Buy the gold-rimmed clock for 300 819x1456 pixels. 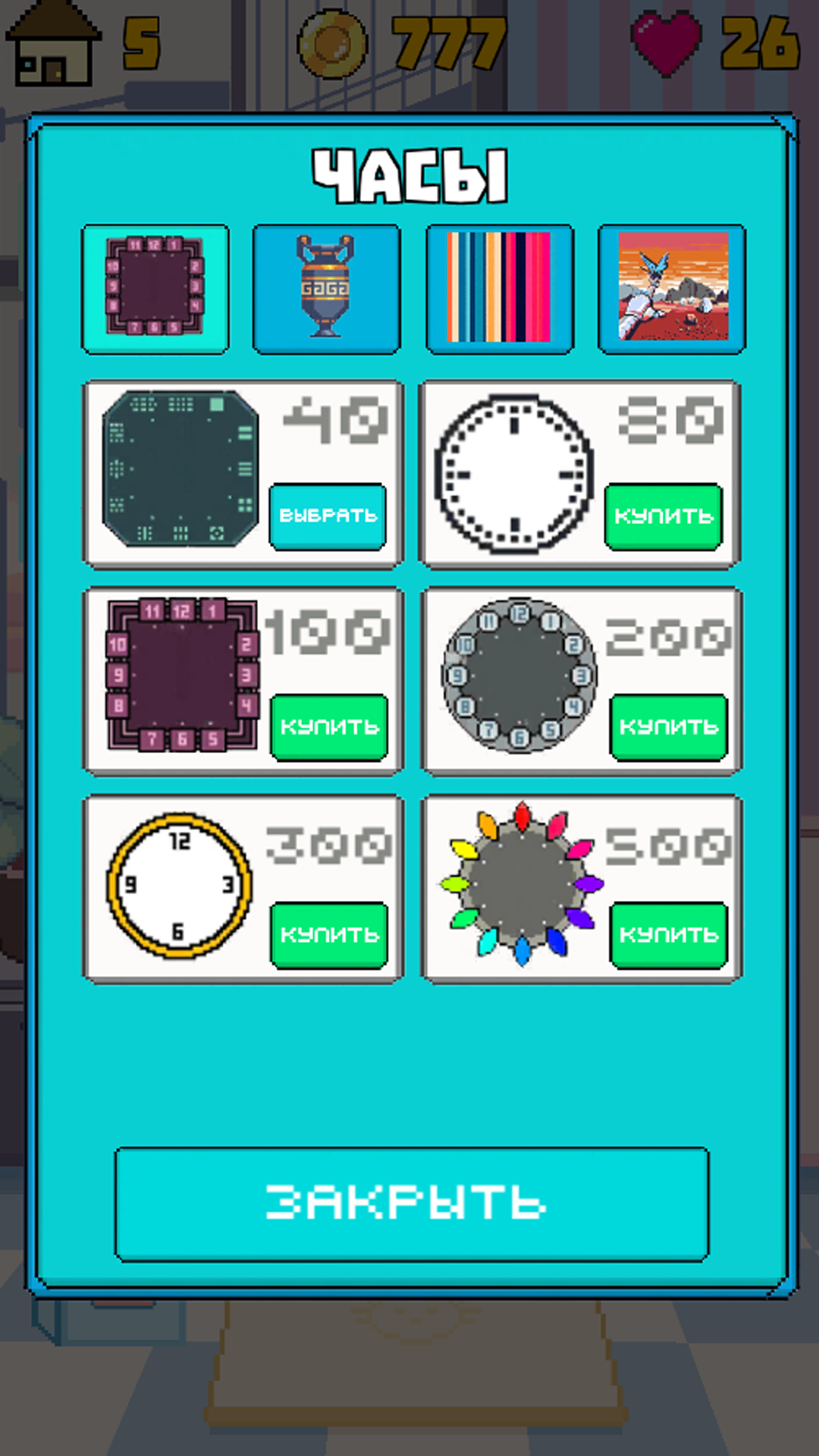pos(329,934)
